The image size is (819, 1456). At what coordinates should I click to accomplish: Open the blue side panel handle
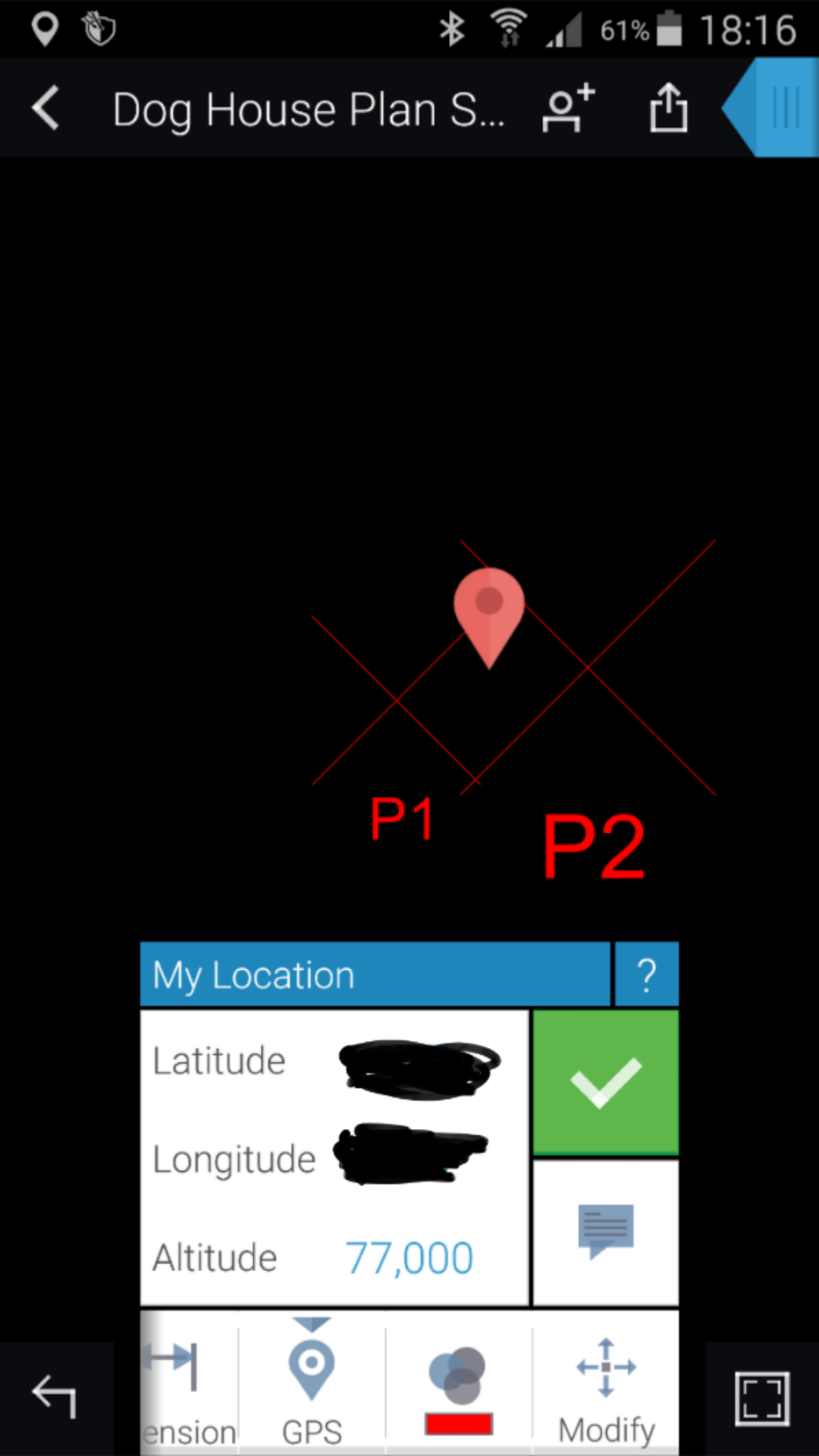click(x=772, y=108)
